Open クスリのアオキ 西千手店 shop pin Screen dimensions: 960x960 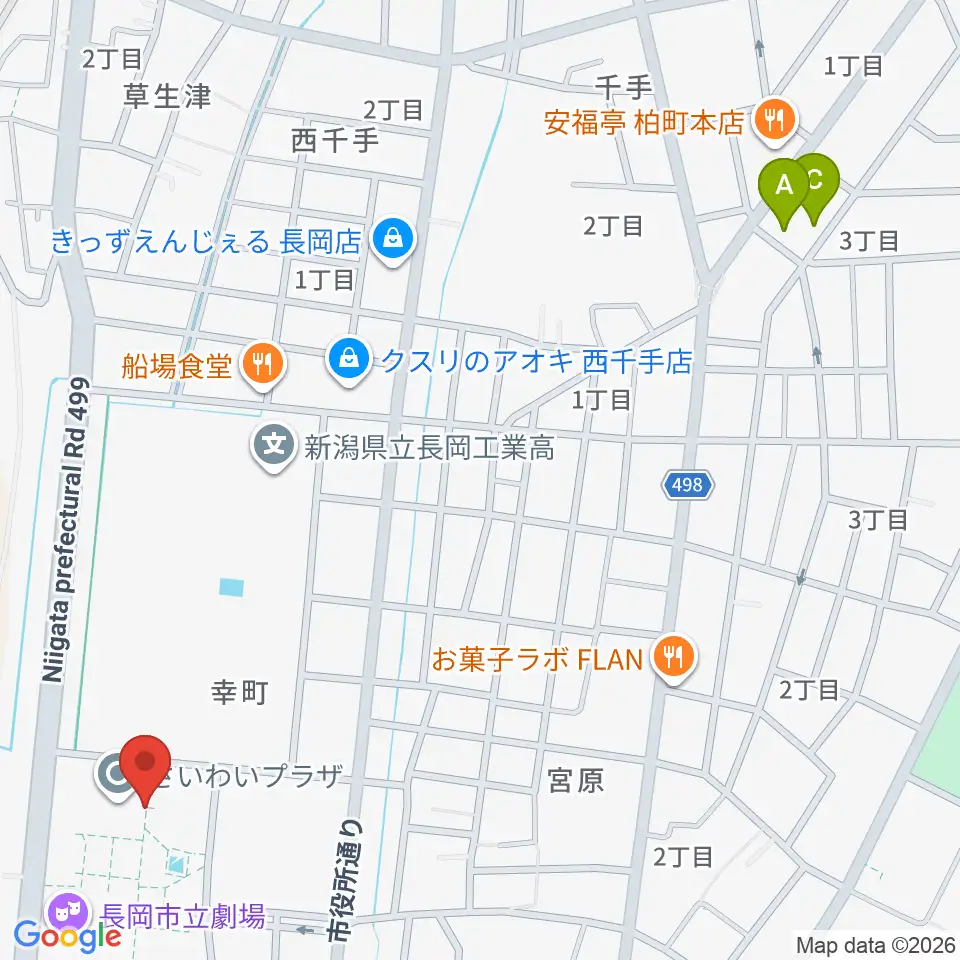(348, 361)
